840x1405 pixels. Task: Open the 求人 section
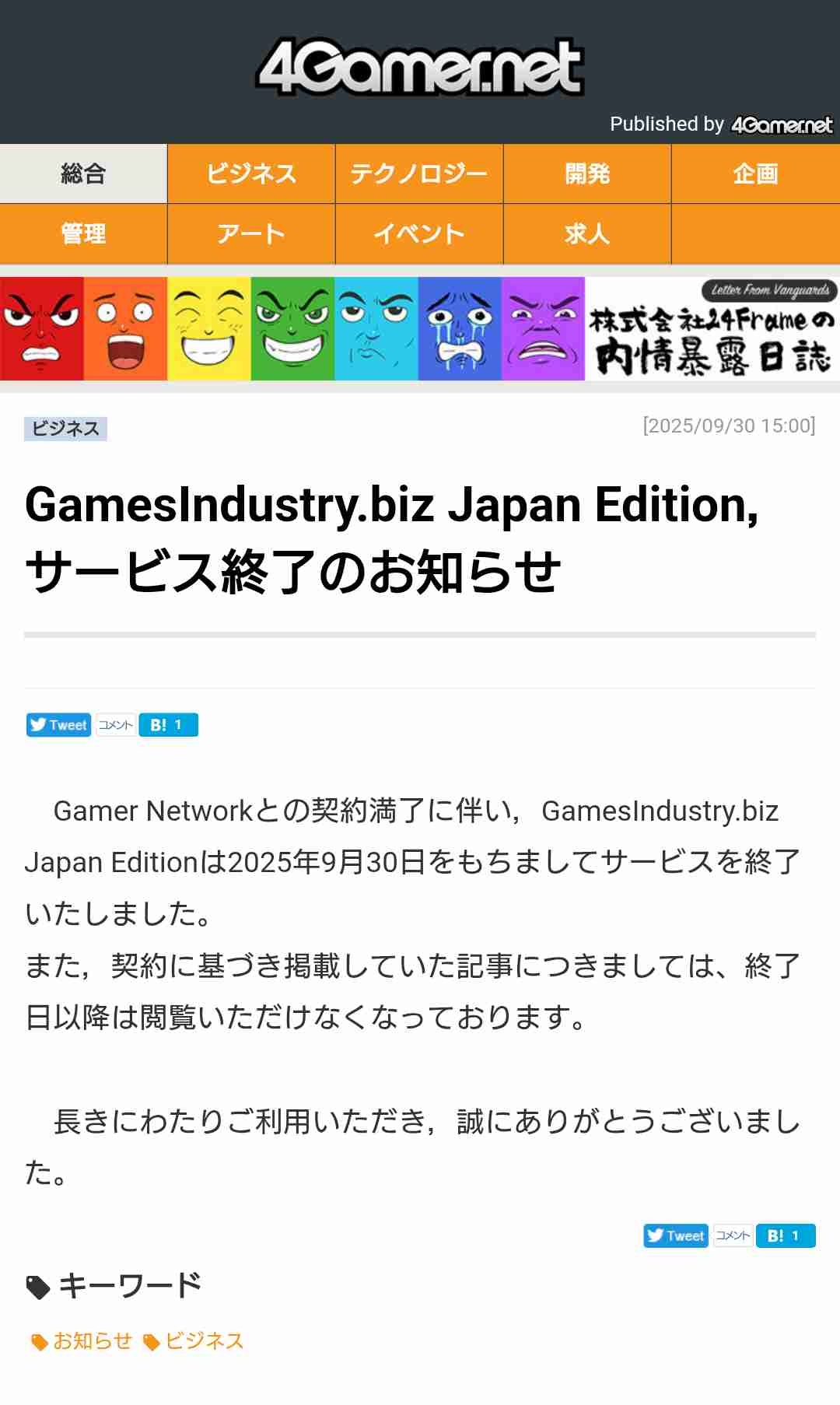(x=587, y=233)
